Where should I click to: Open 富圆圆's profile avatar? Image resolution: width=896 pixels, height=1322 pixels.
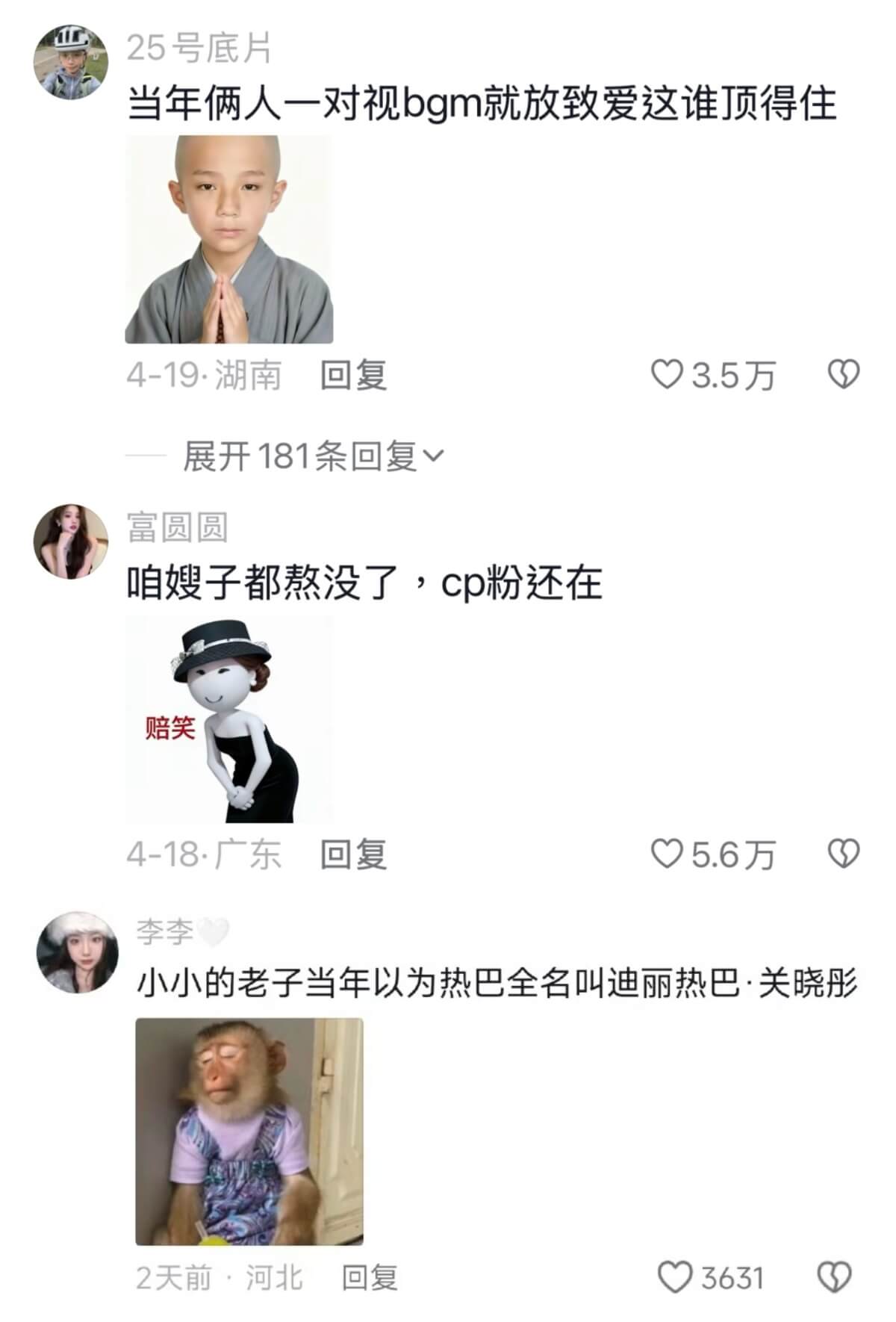pyautogui.click(x=71, y=541)
